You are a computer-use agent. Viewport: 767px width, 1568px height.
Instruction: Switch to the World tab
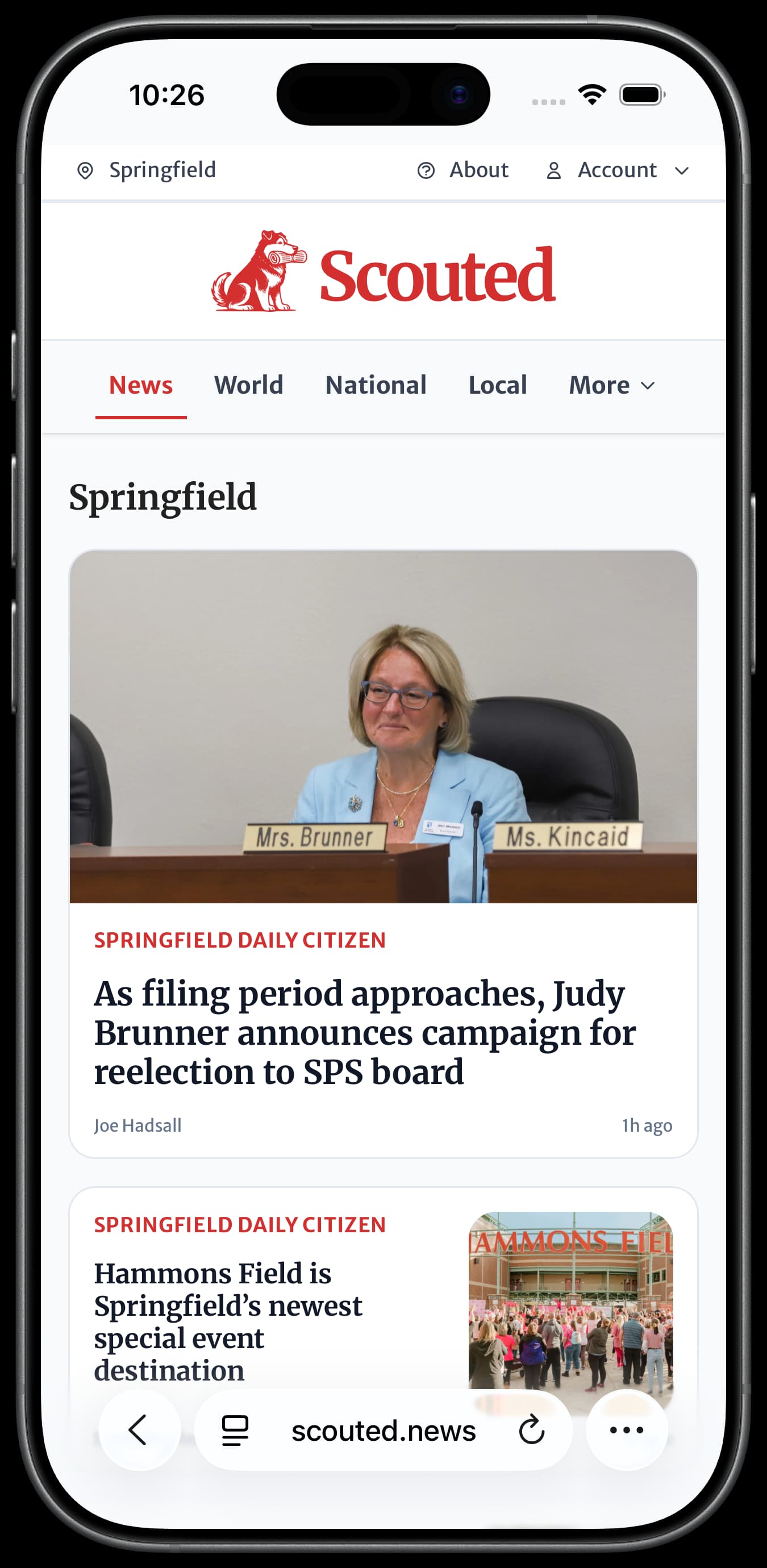pyautogui.click(x=249, y=385)
